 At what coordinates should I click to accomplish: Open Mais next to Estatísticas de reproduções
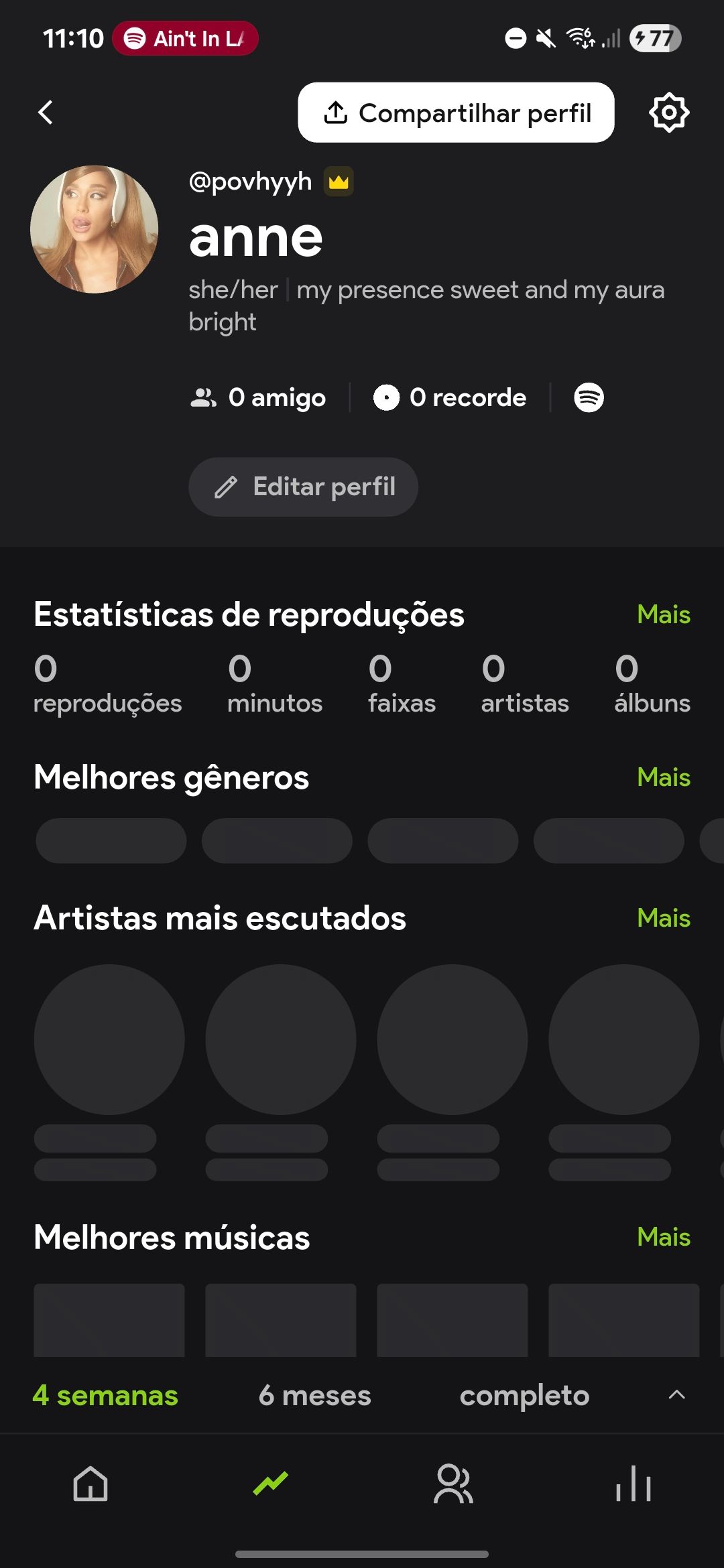[x=664, y=614]
